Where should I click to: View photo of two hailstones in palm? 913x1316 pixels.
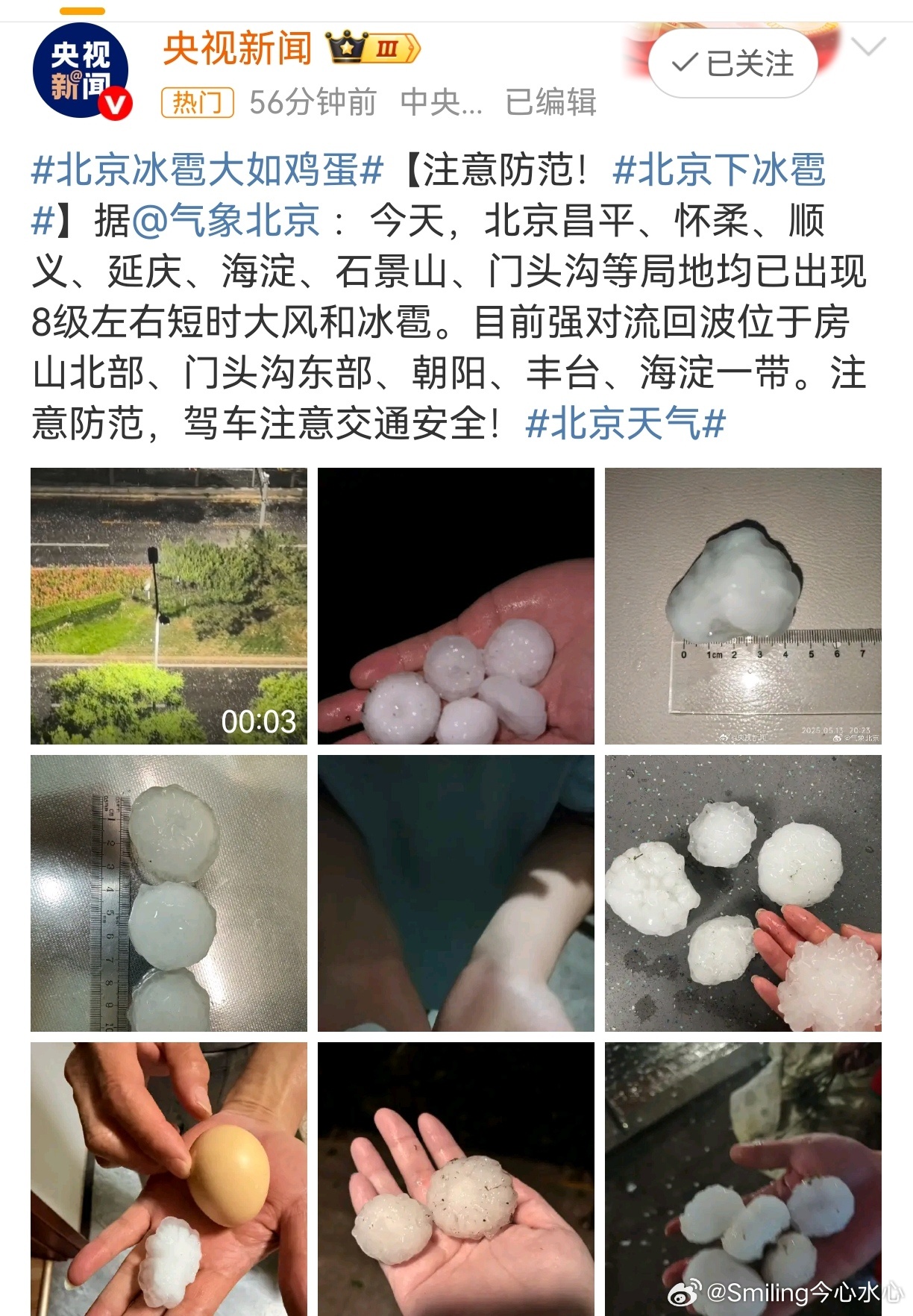pos(456,1179)
